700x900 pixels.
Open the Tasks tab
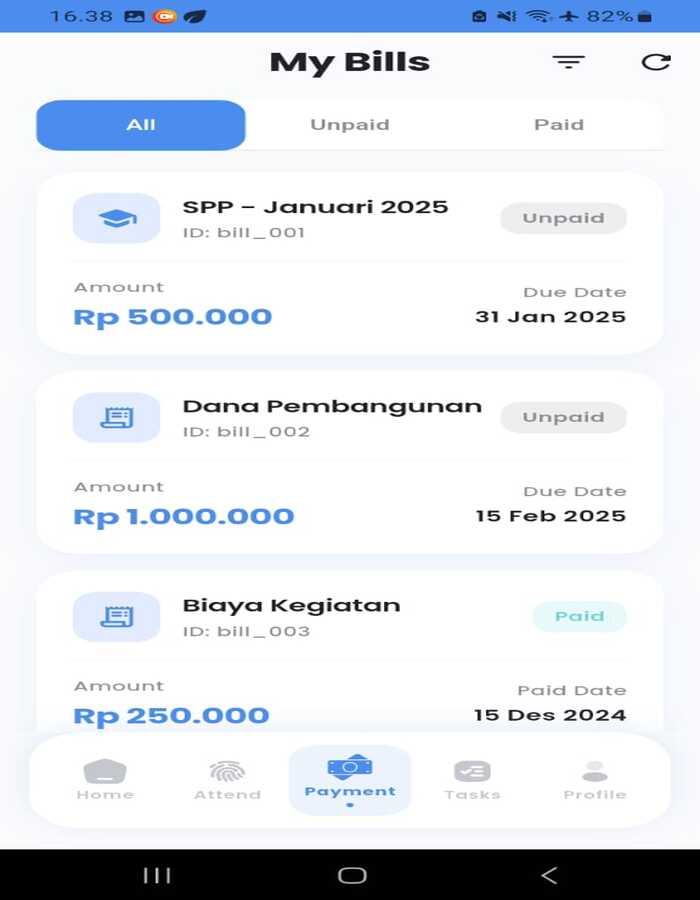(472, 780)
